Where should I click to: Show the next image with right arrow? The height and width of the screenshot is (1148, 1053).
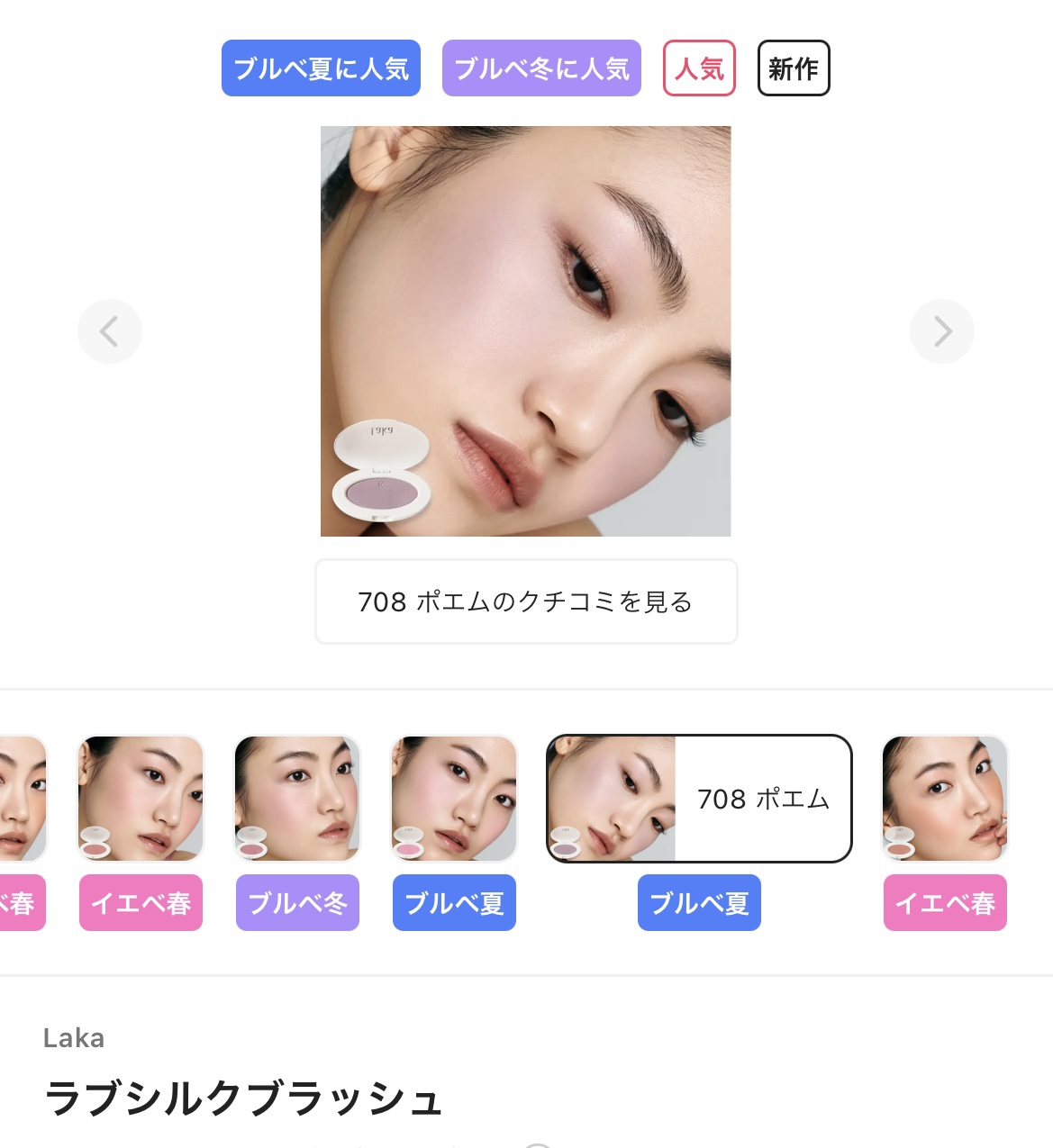point(941,331)
